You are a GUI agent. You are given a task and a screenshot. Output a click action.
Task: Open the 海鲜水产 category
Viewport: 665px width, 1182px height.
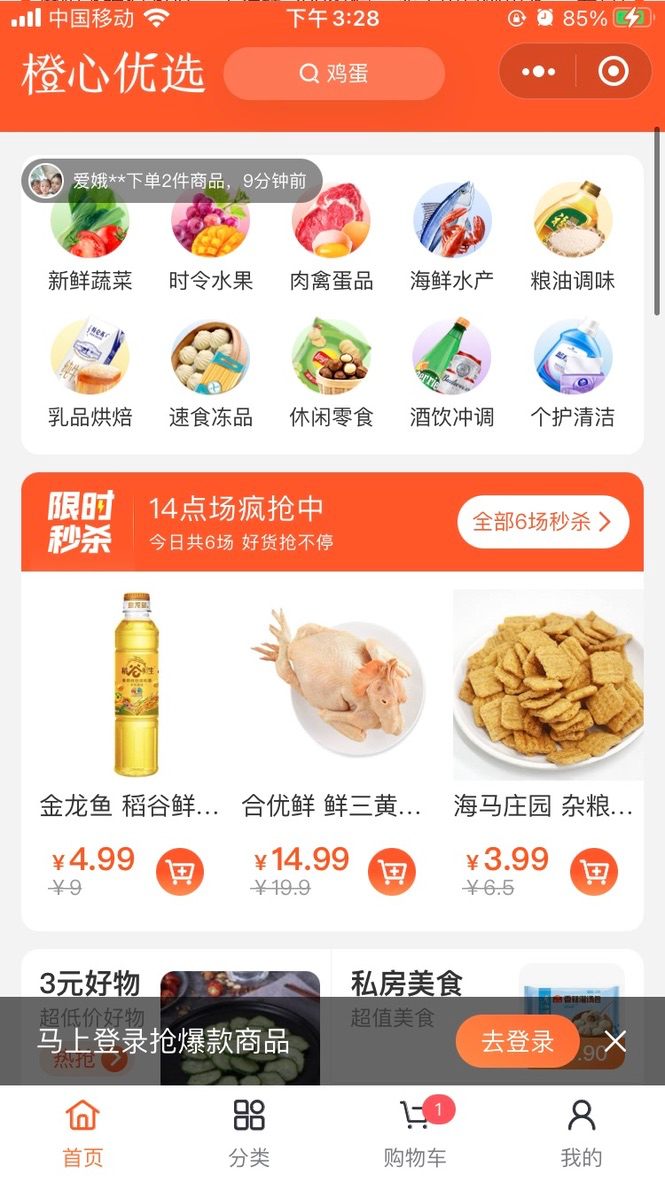[452, 238]
